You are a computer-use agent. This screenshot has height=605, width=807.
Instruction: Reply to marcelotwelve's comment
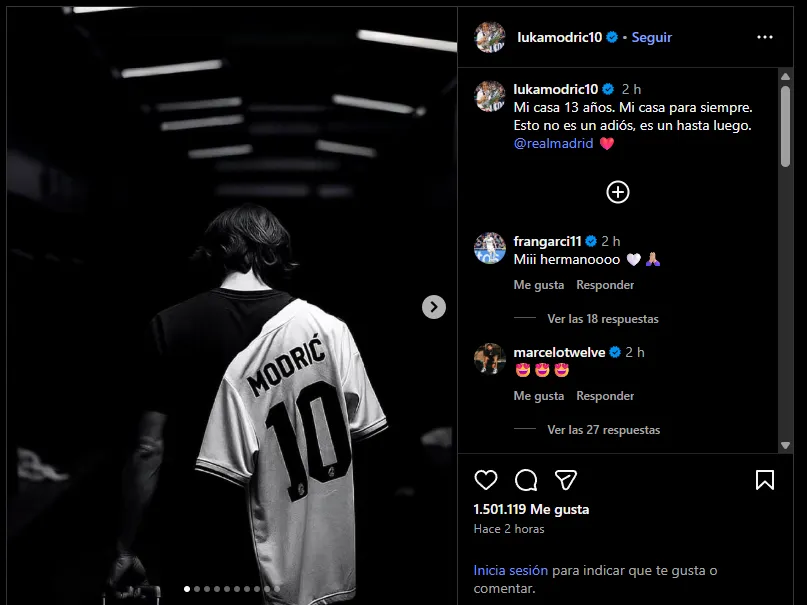(605, 396)
